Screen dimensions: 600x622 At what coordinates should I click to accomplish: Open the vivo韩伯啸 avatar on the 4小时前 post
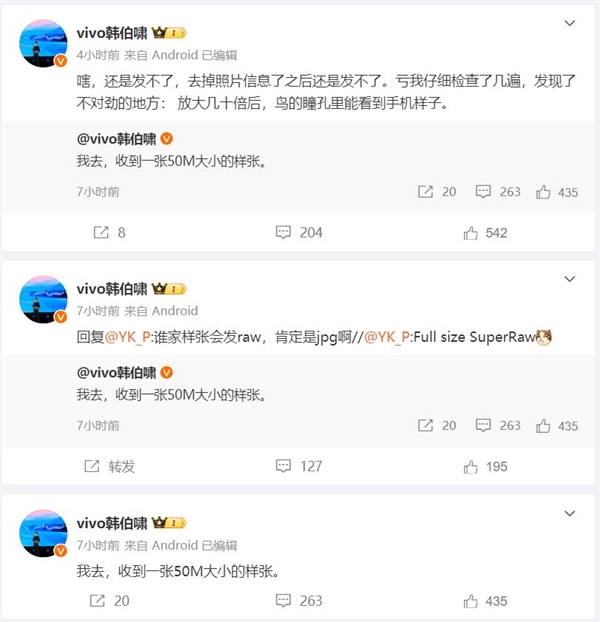click(44, 41)
